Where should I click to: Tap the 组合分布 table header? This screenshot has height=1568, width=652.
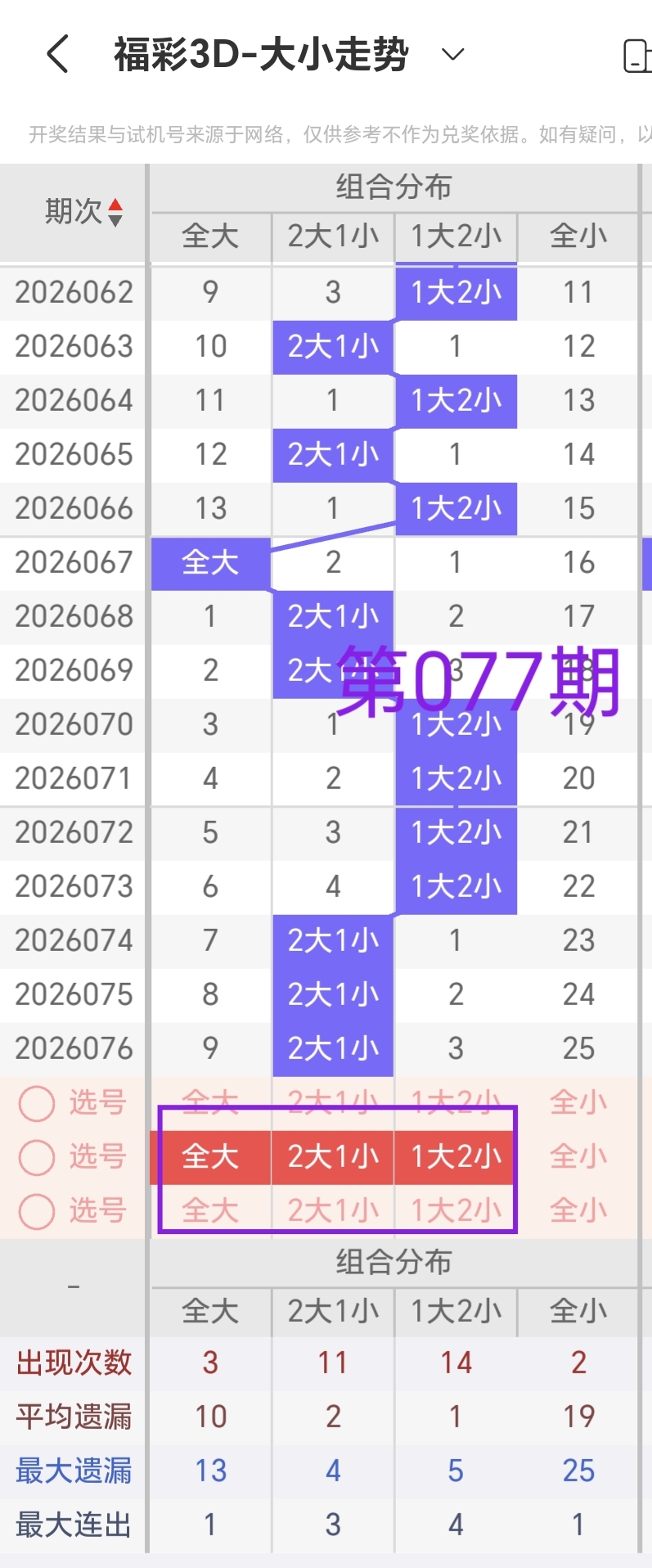point(391,187)
